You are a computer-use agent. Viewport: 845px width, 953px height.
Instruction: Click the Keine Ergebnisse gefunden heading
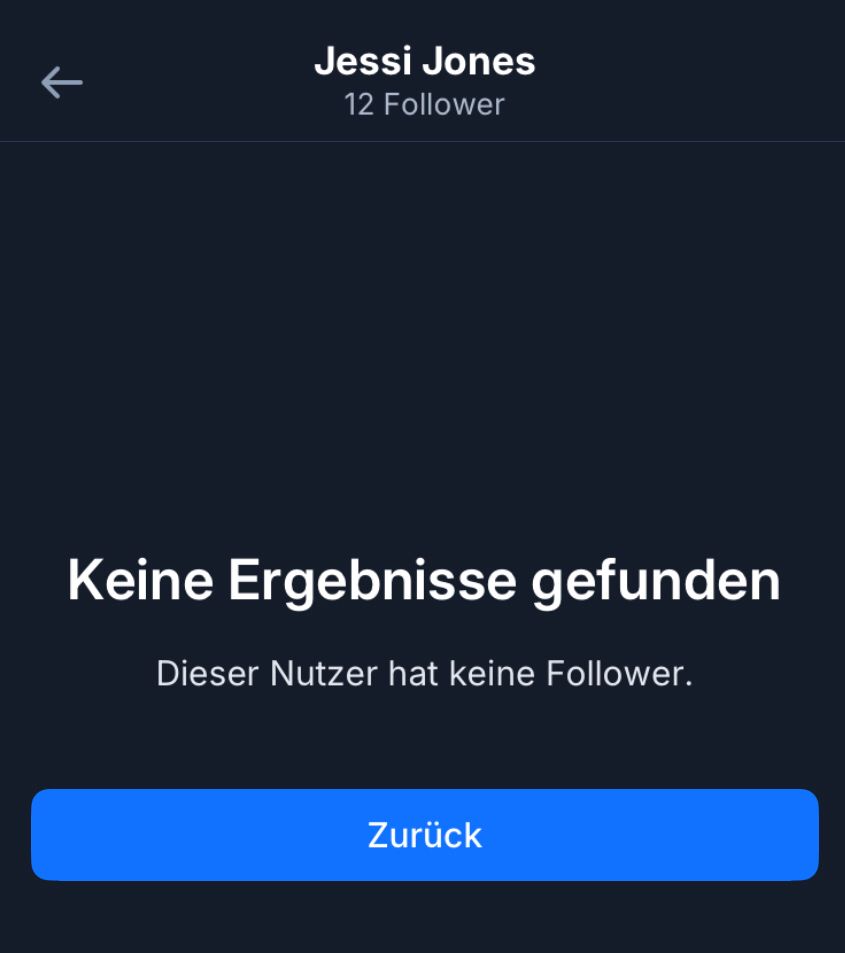(x=423, y=579)
